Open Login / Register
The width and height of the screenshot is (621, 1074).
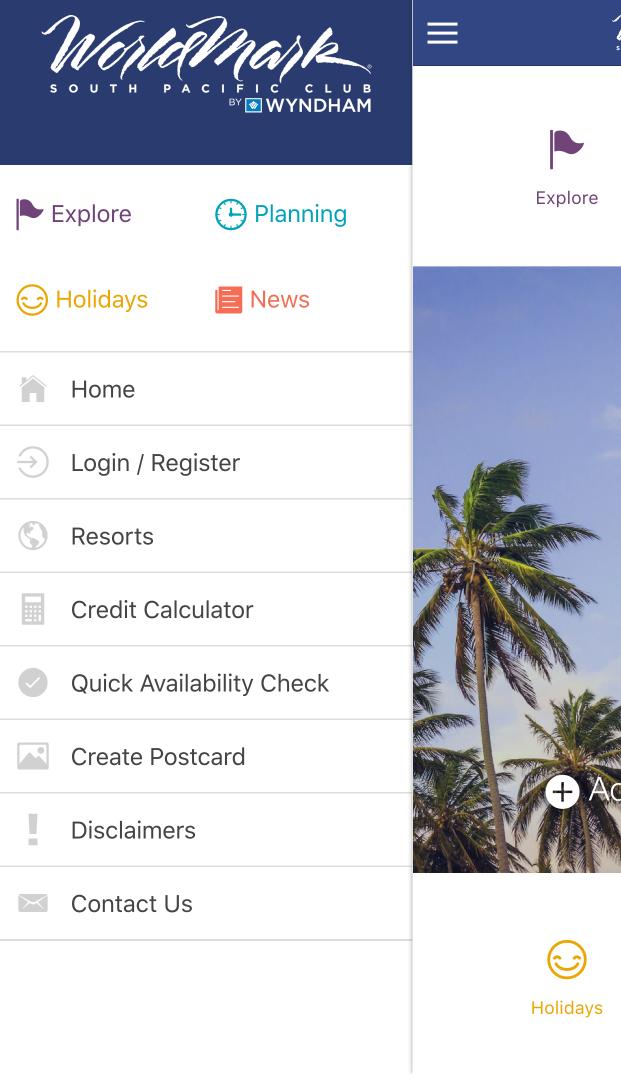coord(155,463)
